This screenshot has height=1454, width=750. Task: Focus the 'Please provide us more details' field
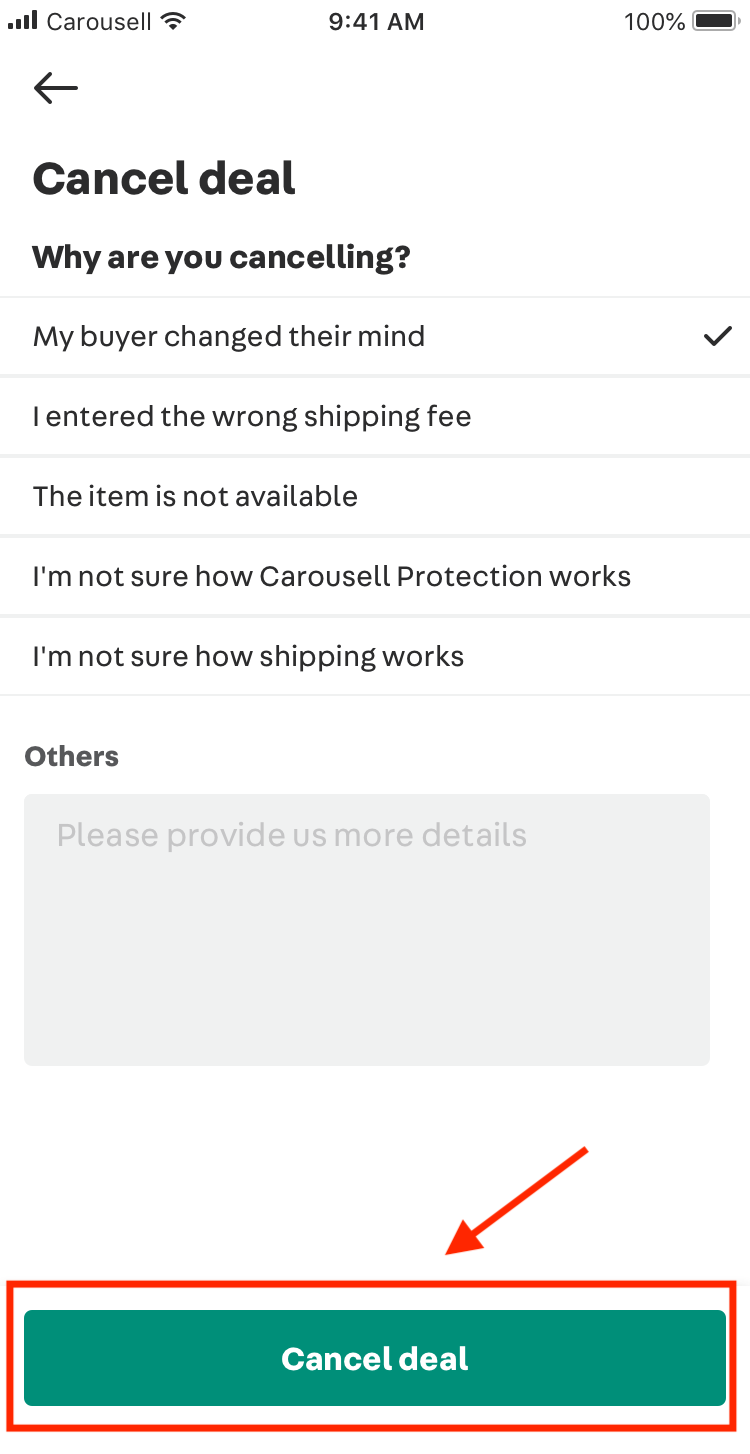[367, 929]
